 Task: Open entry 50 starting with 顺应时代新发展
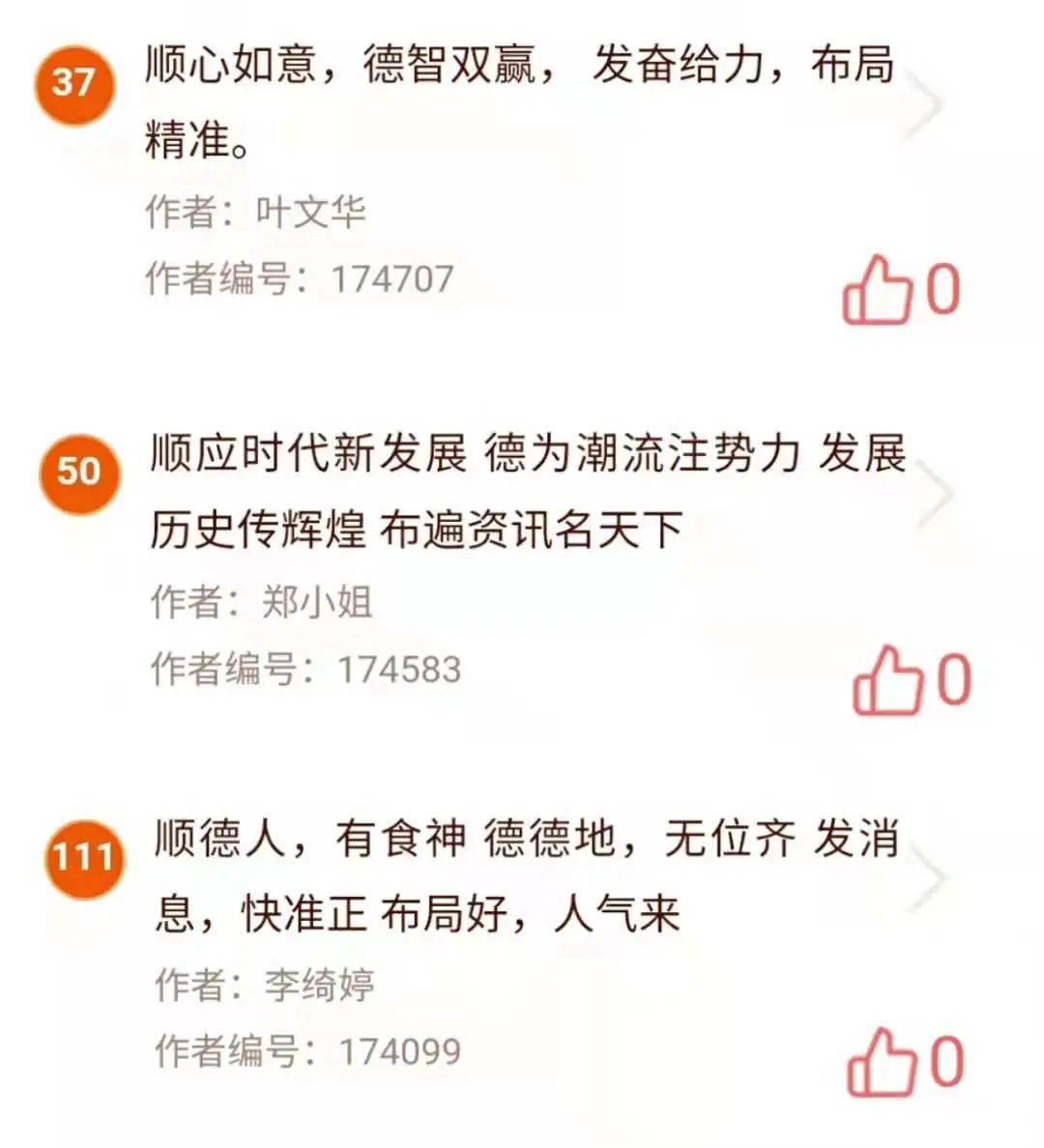click(x=933, y=494)
